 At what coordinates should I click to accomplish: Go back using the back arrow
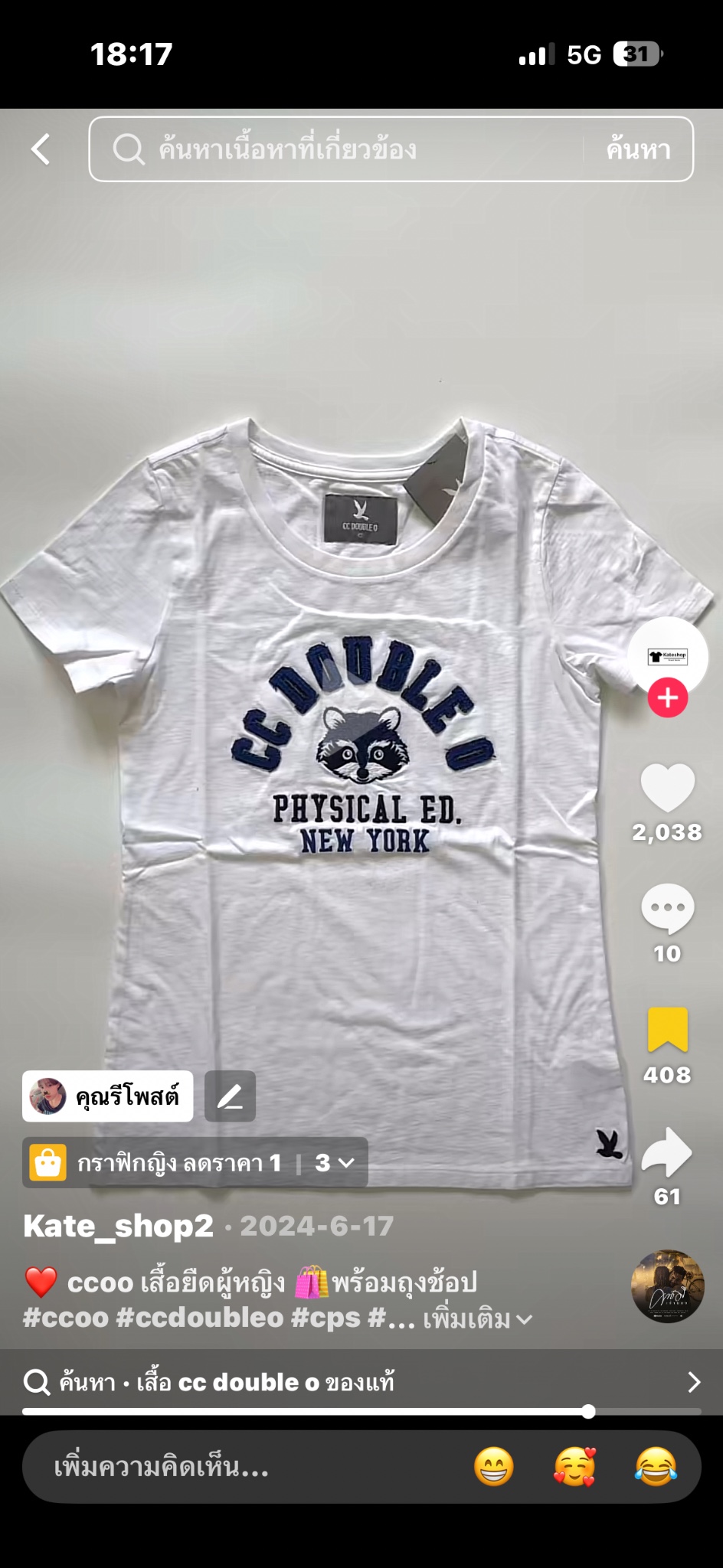41,149
